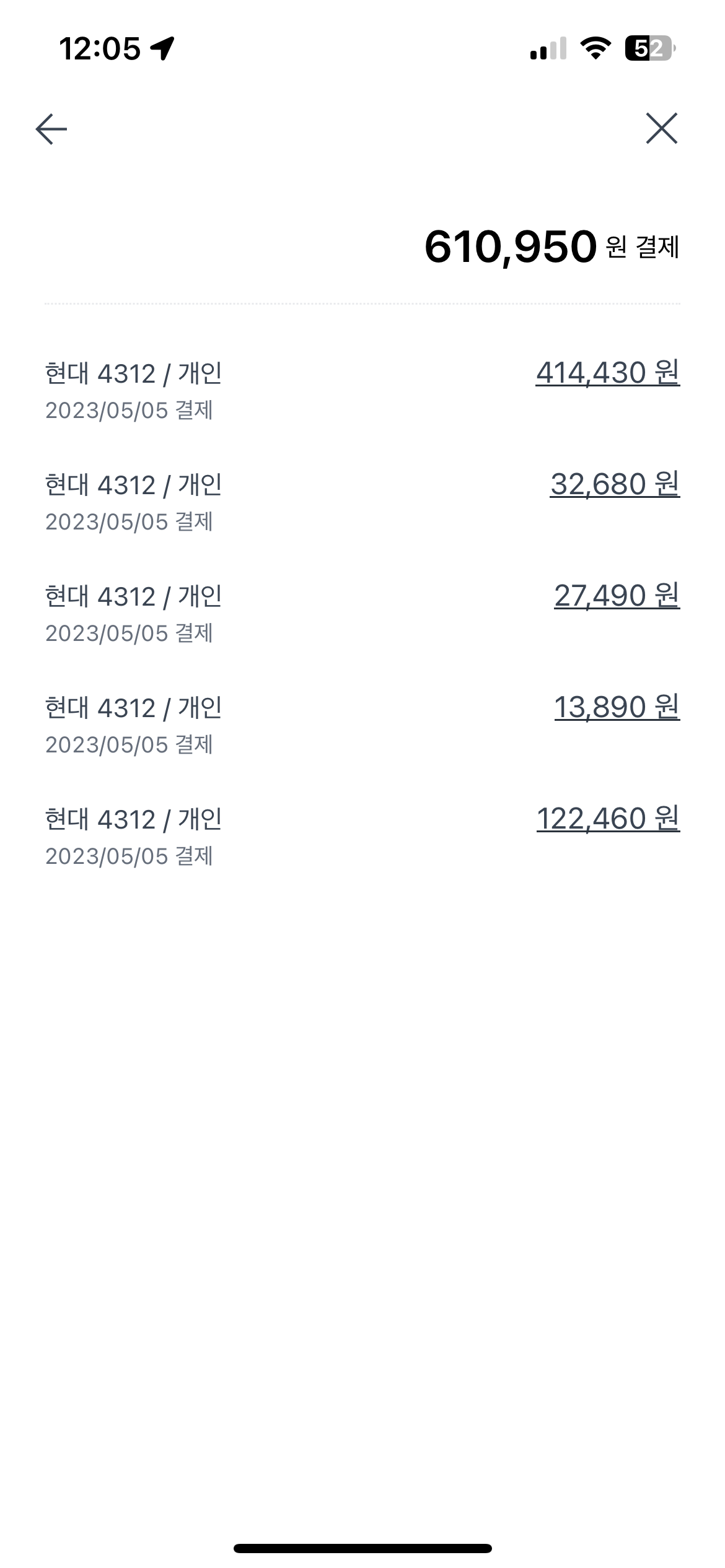Select the 122,460 원 payment link
The height and width of the screenshot is (1568, 725).
tap(607, 819)
